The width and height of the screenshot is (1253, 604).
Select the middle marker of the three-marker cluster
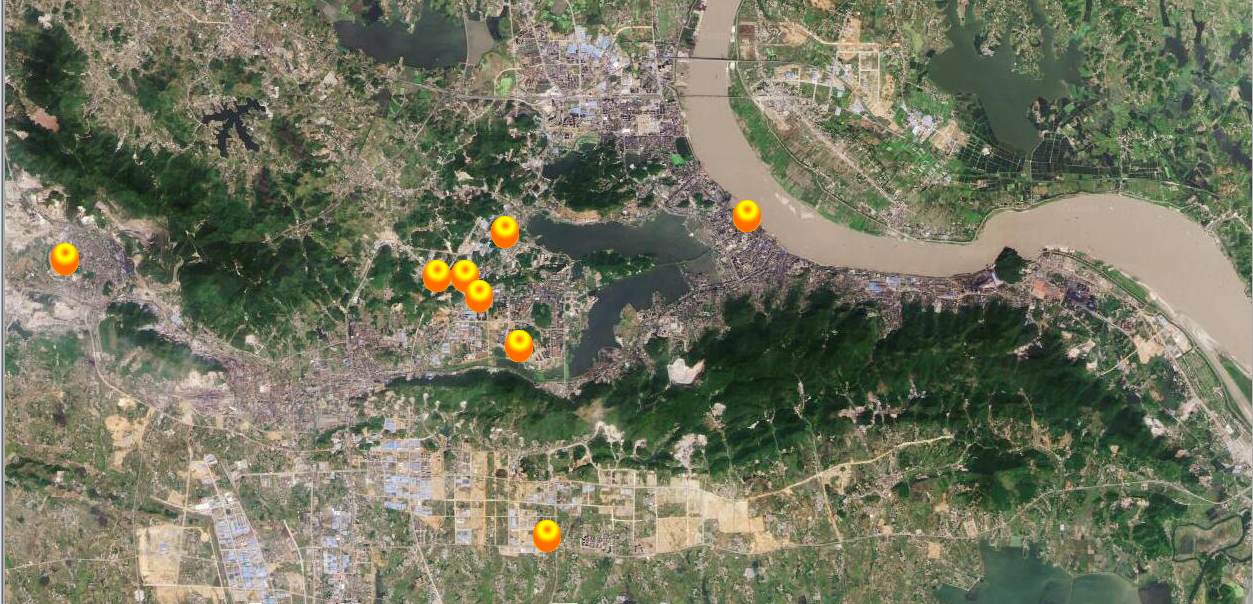pyautogui.click(x=464, y=274)
